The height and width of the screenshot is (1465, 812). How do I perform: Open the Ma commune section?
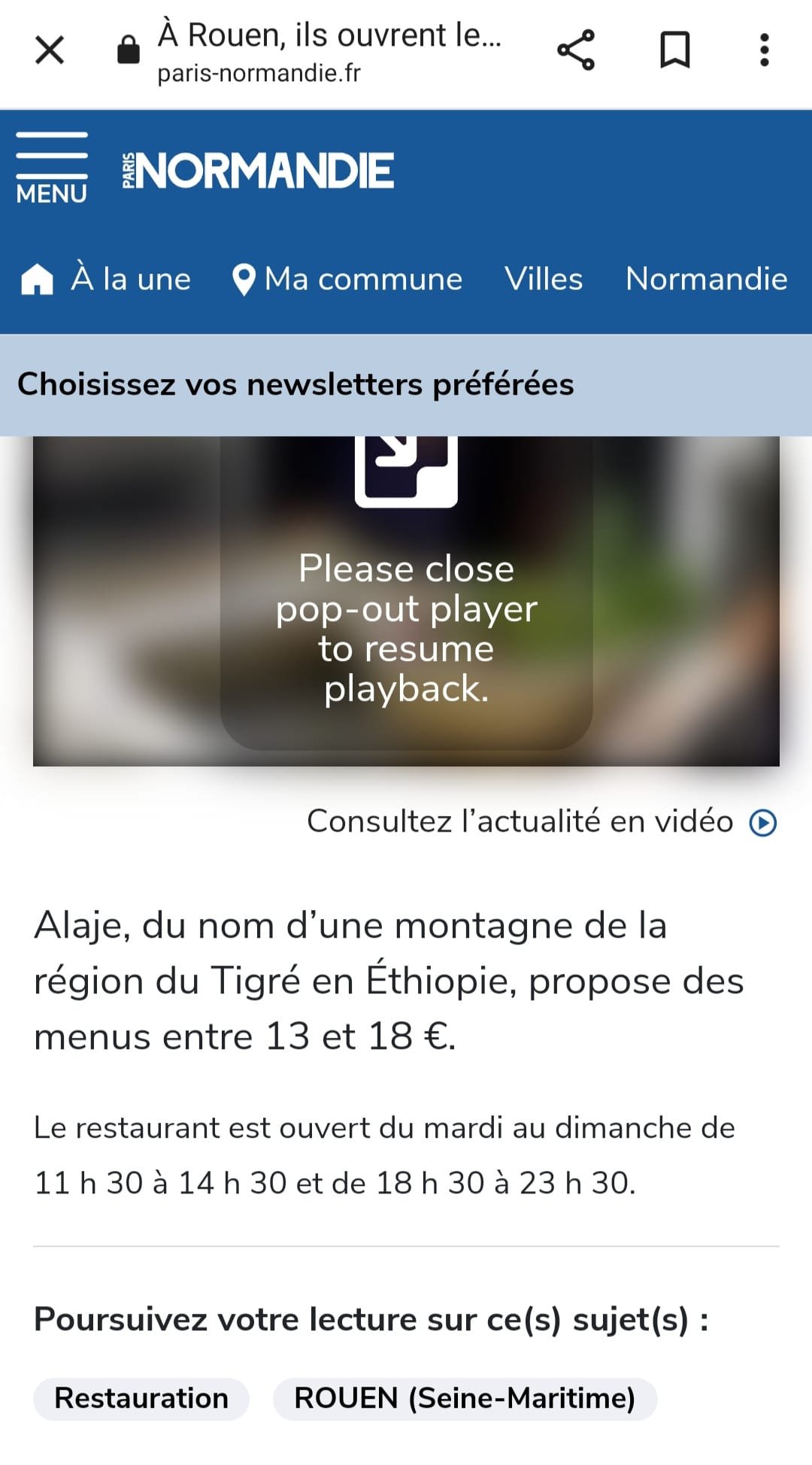point(347,280)
